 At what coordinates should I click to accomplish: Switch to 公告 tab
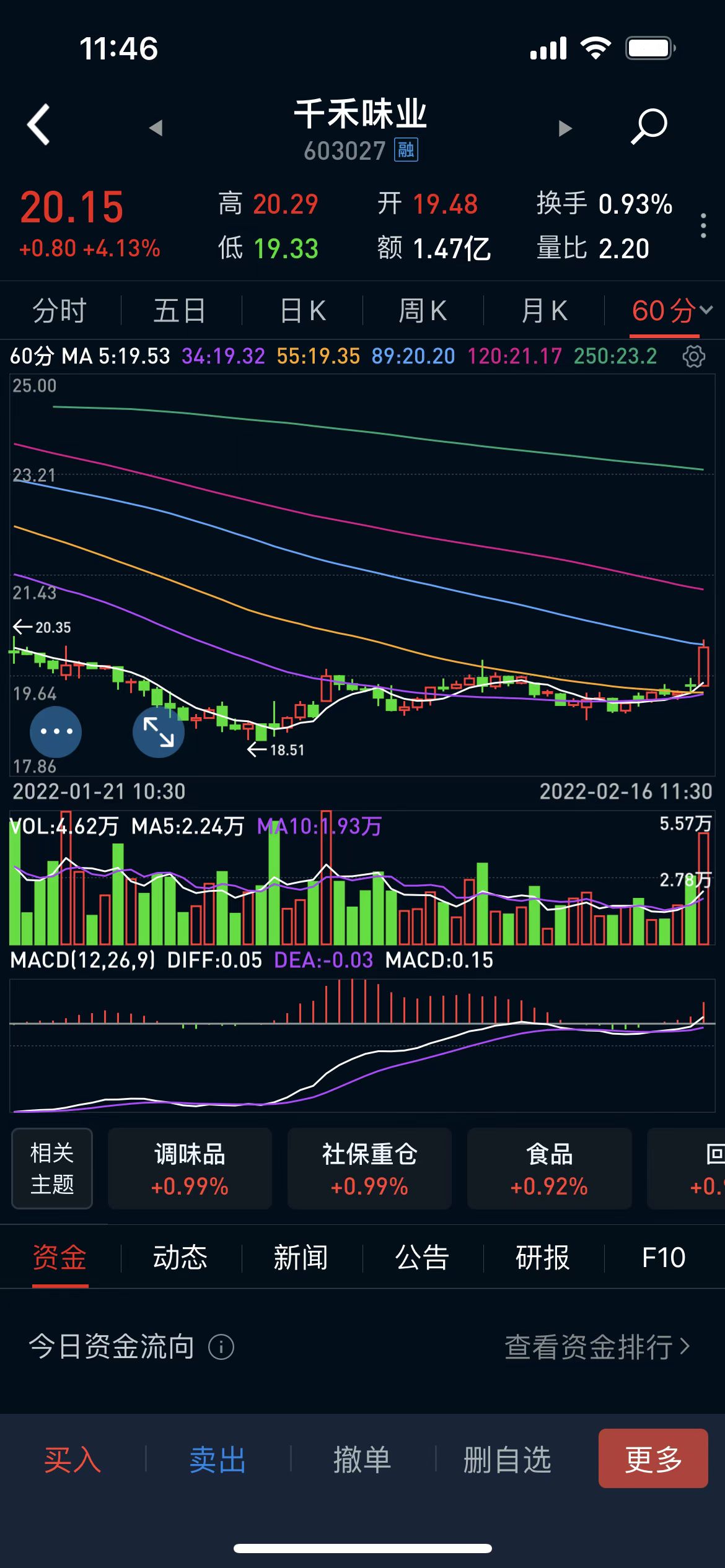click(x=421, y=1258)
